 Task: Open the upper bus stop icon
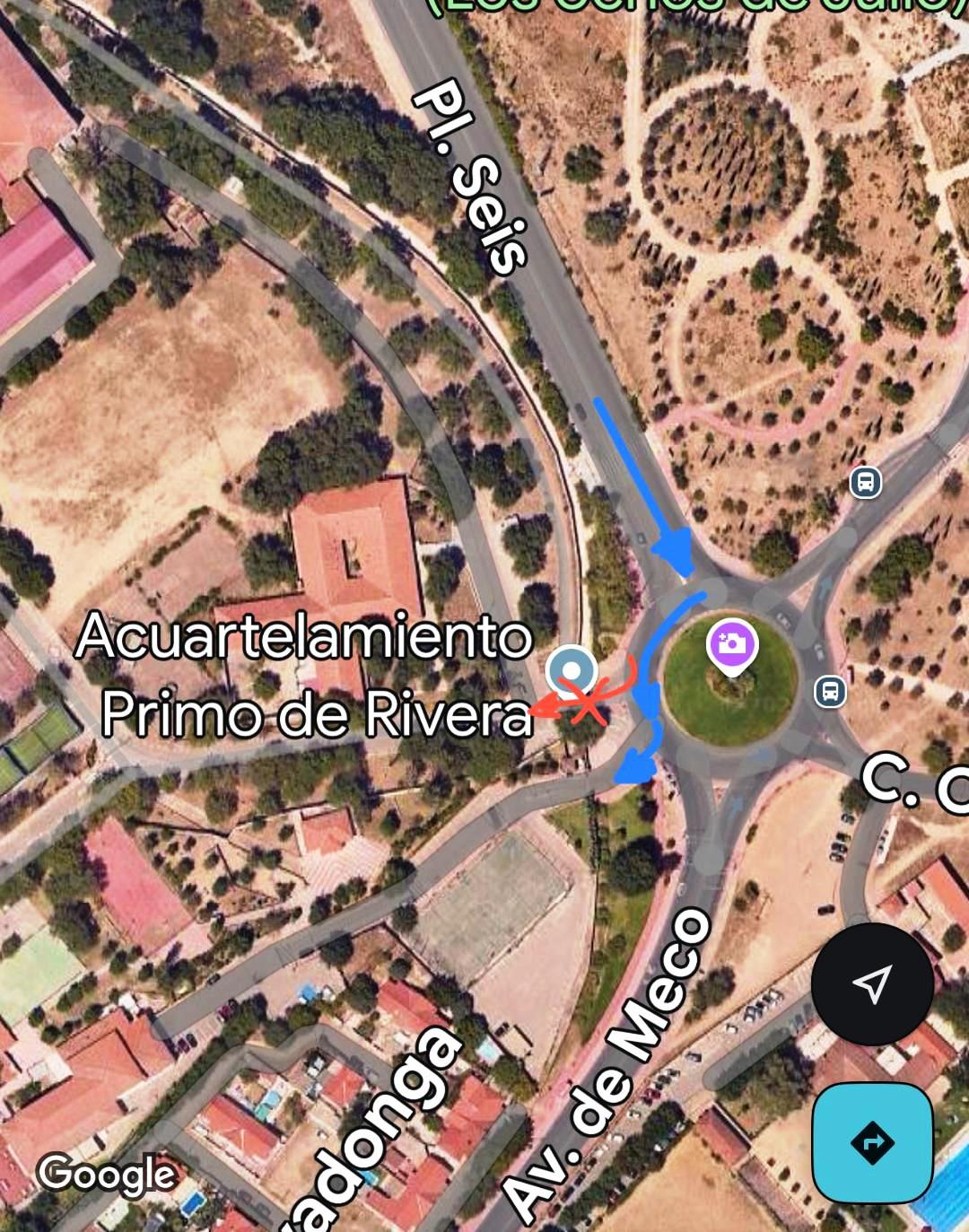865,483
